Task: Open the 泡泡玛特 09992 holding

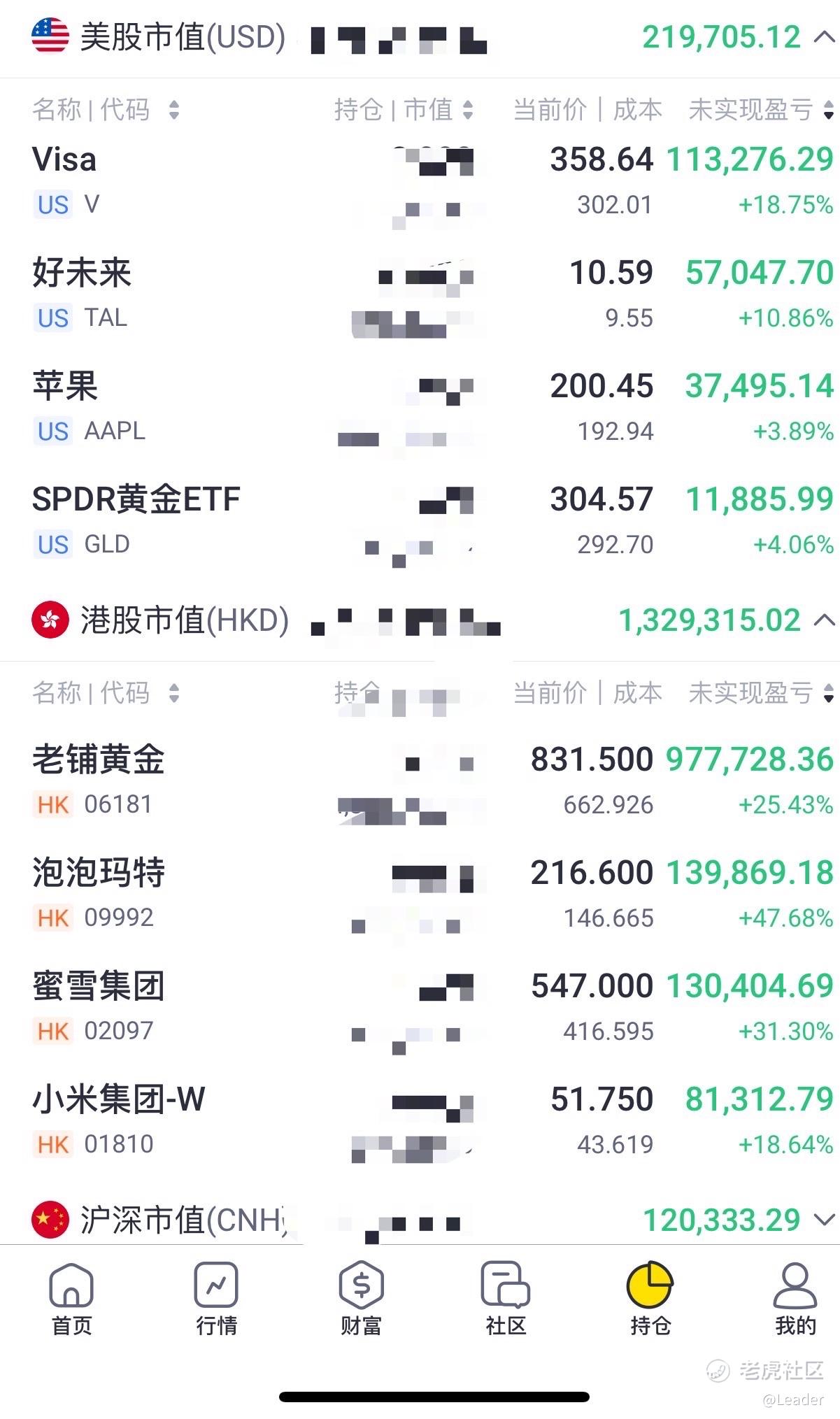Action: coord(420,894)
